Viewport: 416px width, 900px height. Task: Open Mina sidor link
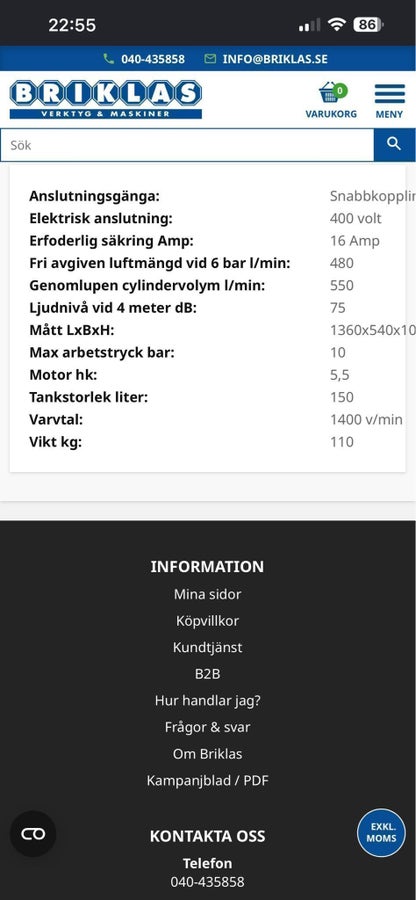click(208, 594)
